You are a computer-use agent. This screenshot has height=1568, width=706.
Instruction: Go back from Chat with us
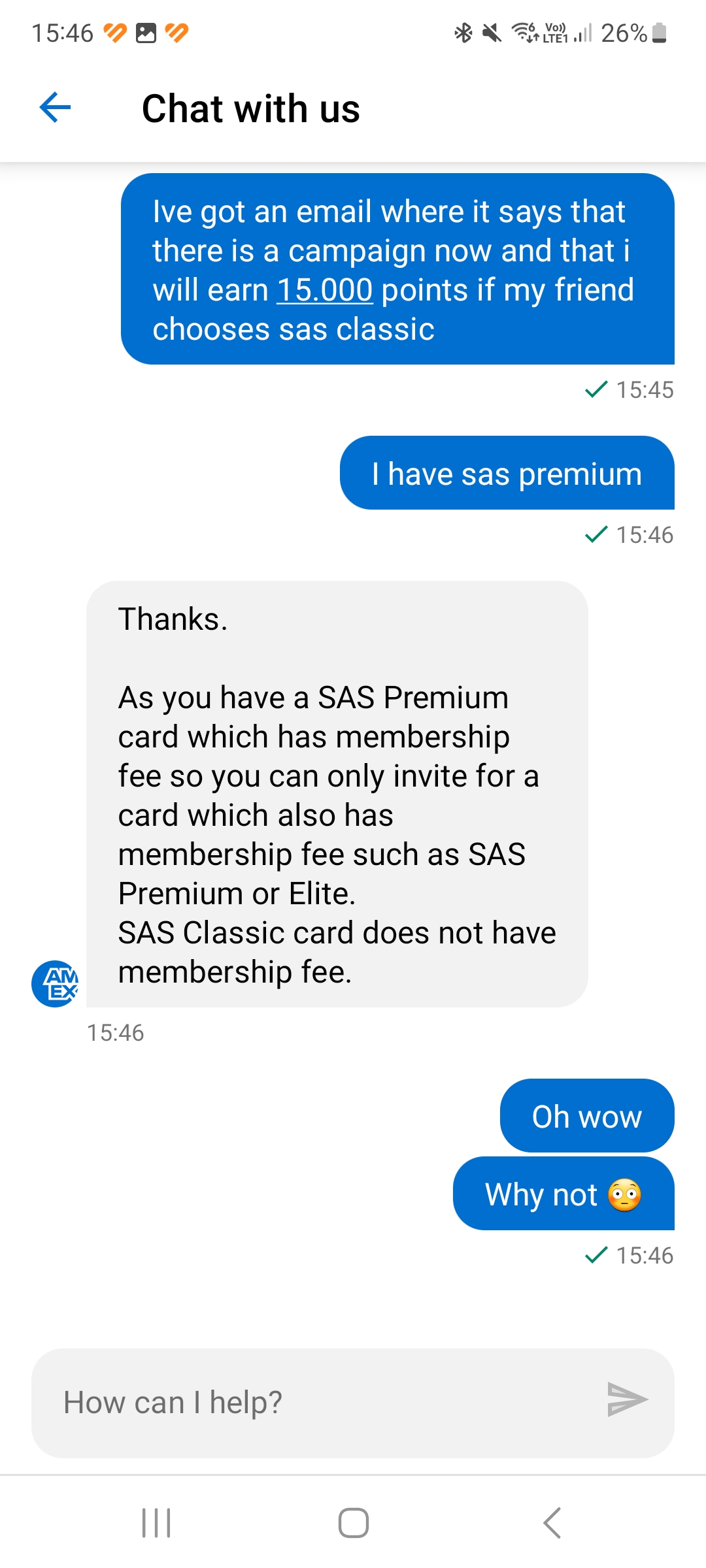pyautogui.click(x=55, y=108)
